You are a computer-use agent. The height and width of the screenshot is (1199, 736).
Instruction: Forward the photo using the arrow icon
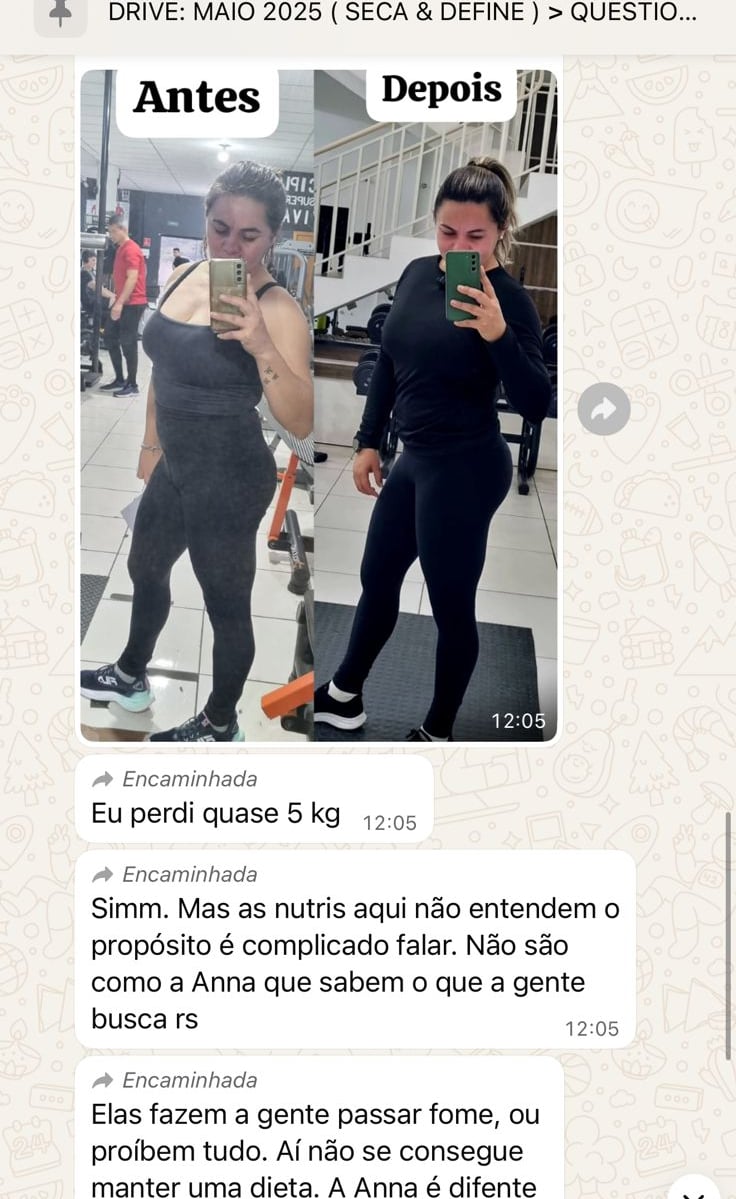pyautogui.click(x=604, y=409)
